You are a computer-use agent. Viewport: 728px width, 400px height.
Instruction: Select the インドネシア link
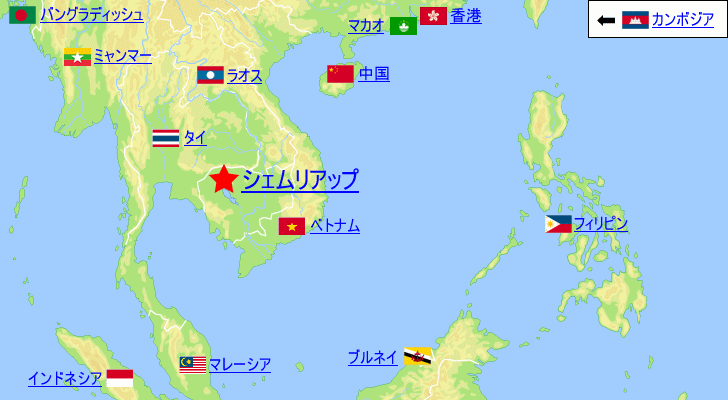65,378
